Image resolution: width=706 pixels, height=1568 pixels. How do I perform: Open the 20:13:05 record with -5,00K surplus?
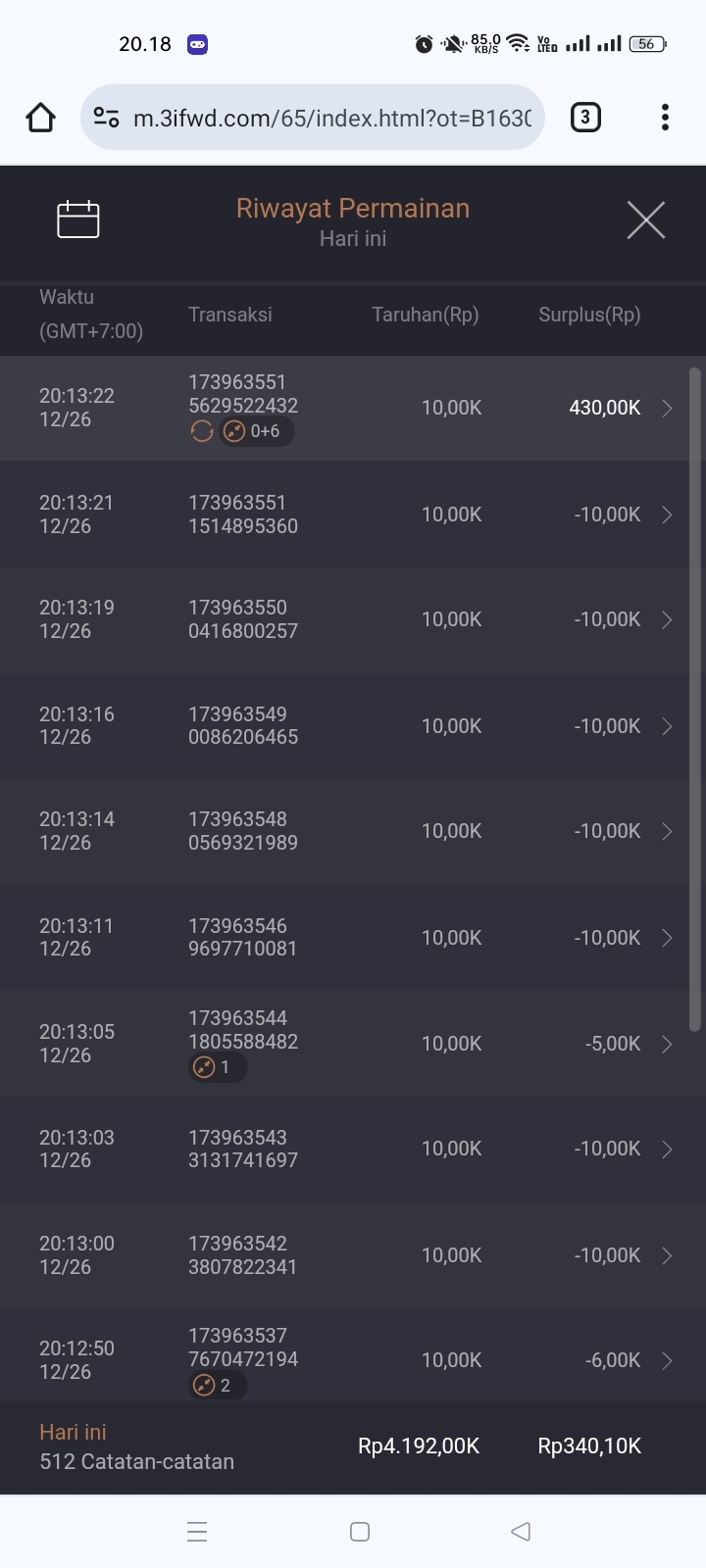[353, 1044]
